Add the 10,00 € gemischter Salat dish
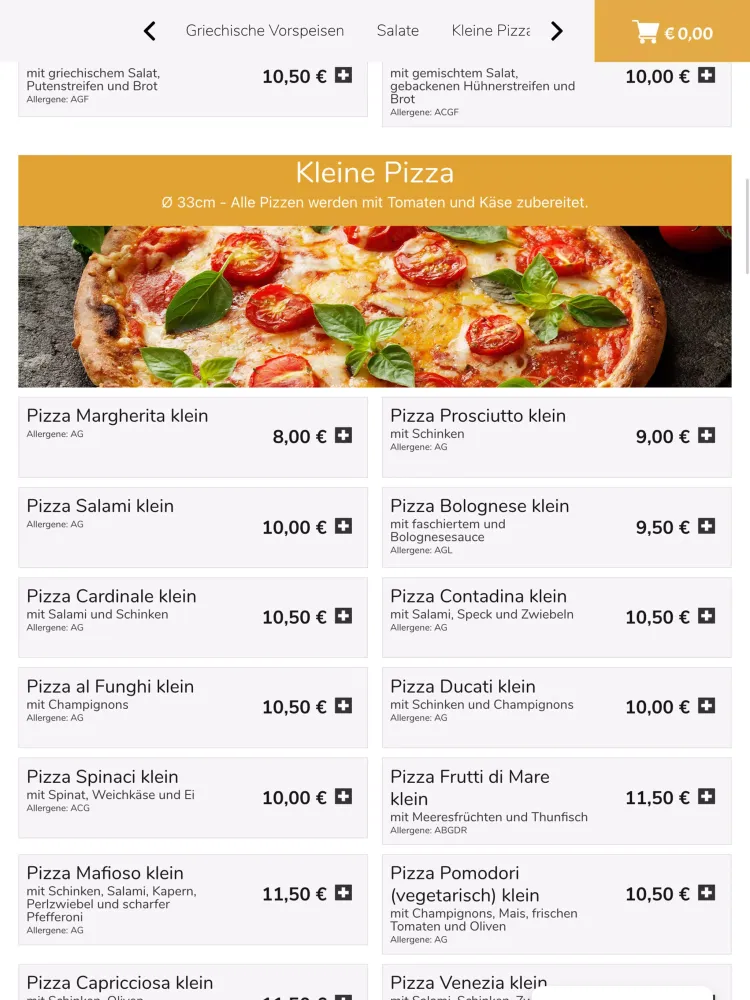Image resolution: width=750 pixels, height=1000 pixels. tap(706, 76)
